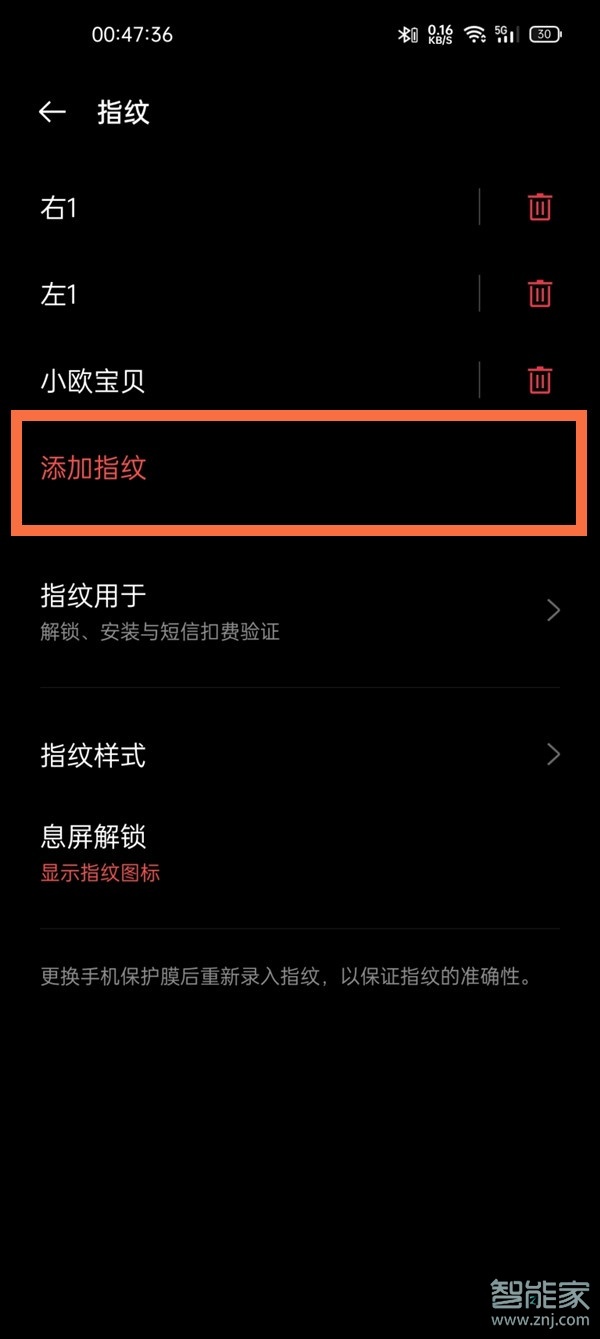Open the 左1 fingerprint entry
The image size is (600, 1339).
240,294
